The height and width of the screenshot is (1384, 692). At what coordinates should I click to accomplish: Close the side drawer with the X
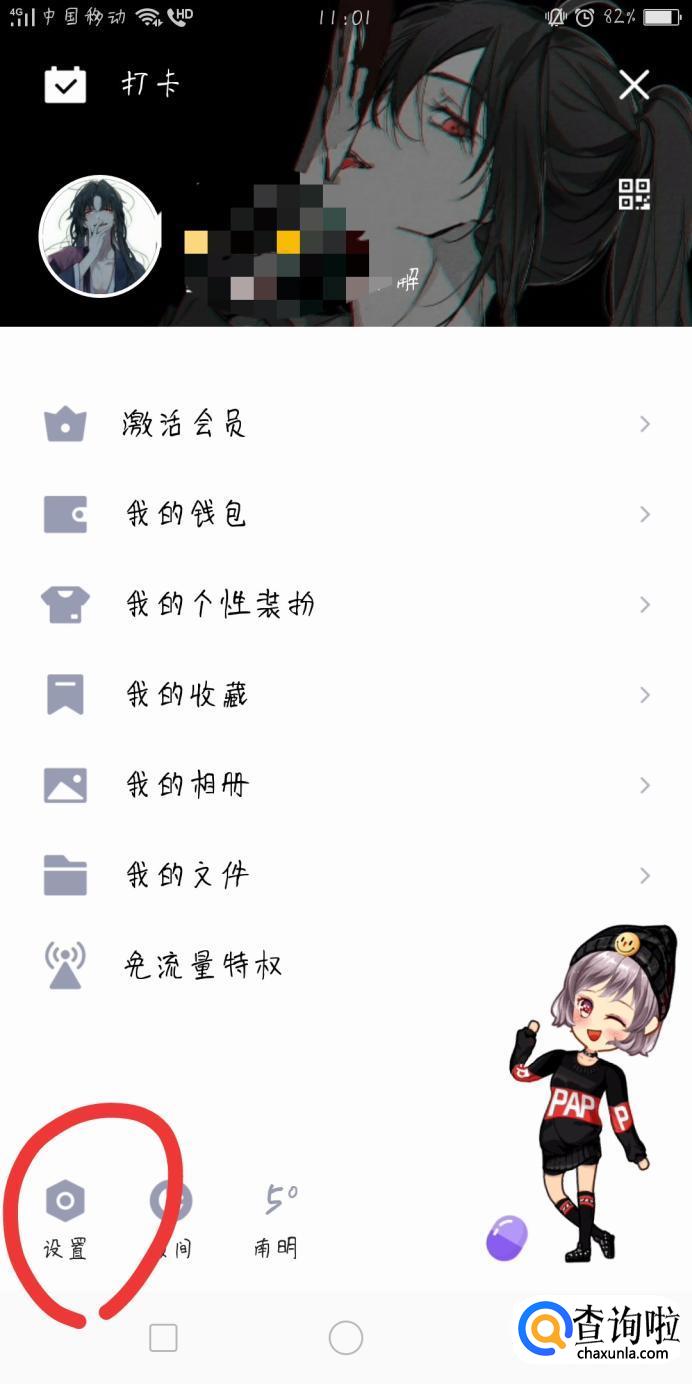click(634, 85)
